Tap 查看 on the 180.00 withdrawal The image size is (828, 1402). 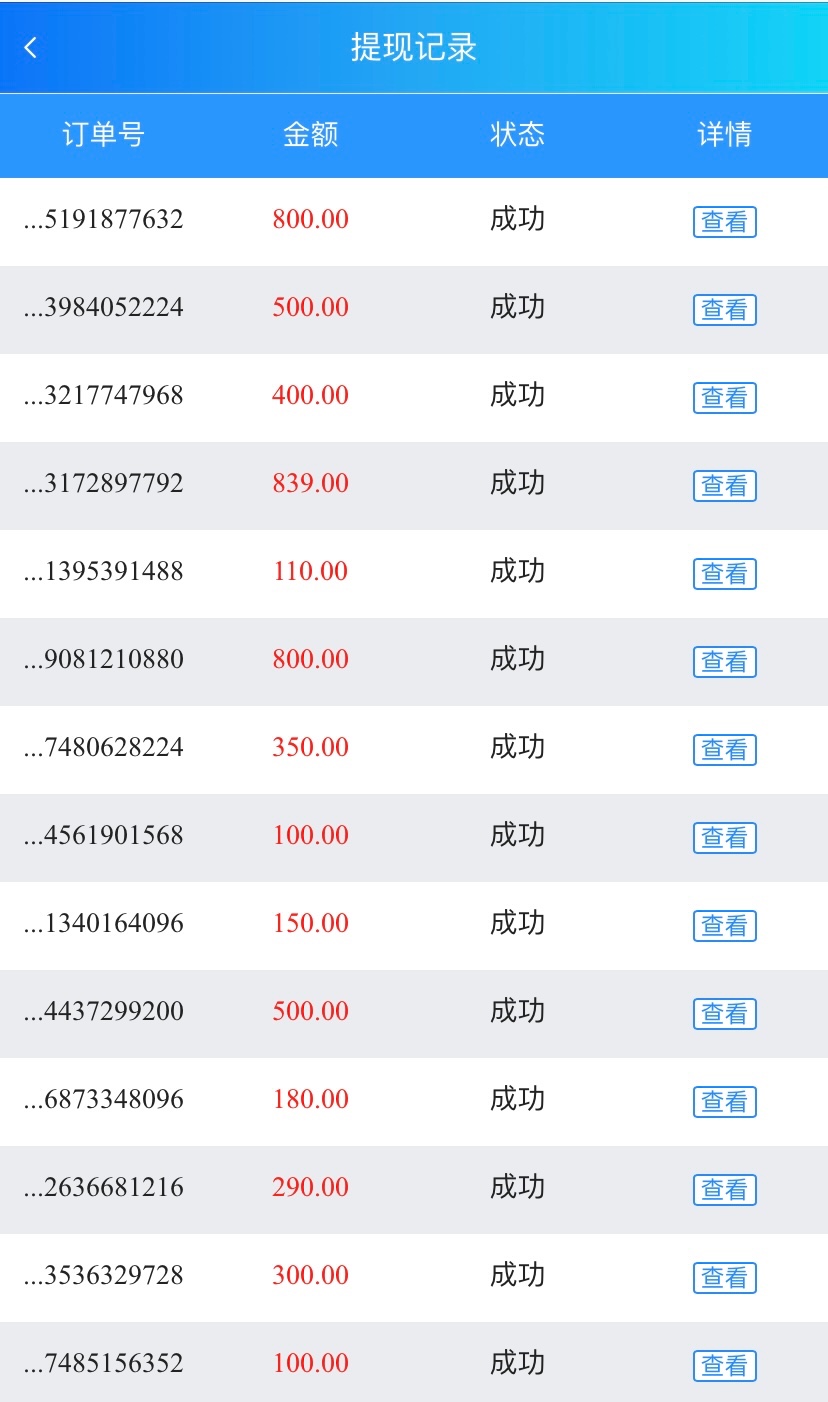click(724, 1102)
